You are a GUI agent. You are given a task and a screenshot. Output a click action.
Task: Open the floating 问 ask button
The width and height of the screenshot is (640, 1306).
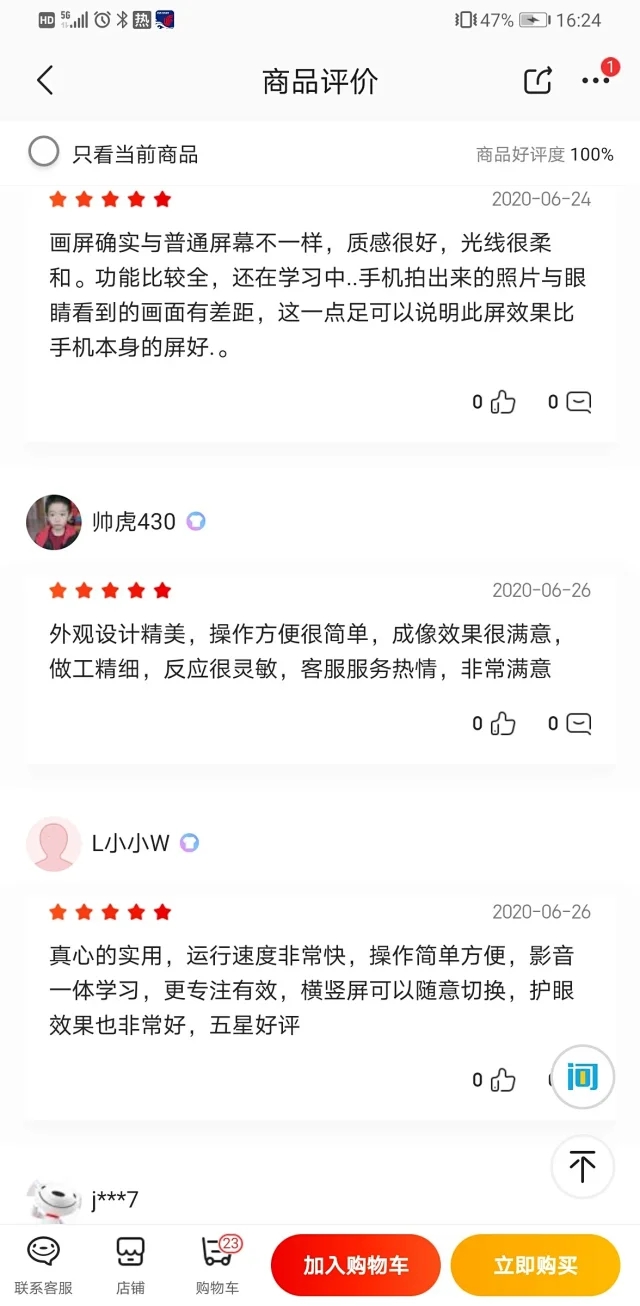582,1076
